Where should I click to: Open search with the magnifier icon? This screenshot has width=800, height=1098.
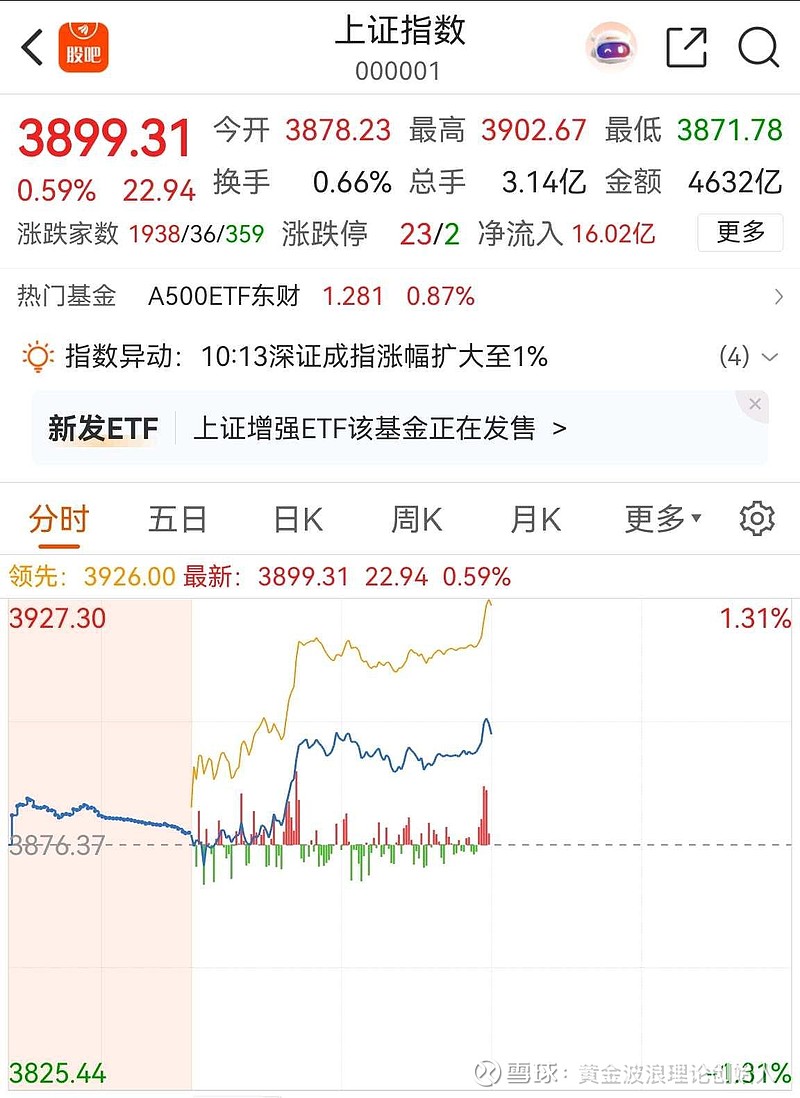pos(760,47)
